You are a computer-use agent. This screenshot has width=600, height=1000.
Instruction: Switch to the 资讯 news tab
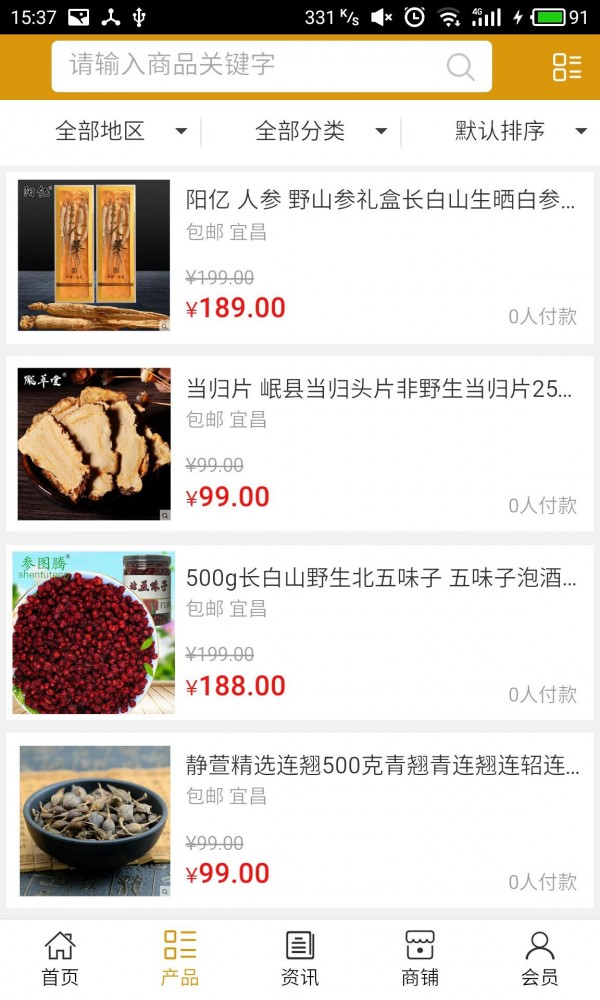point(300,958)
